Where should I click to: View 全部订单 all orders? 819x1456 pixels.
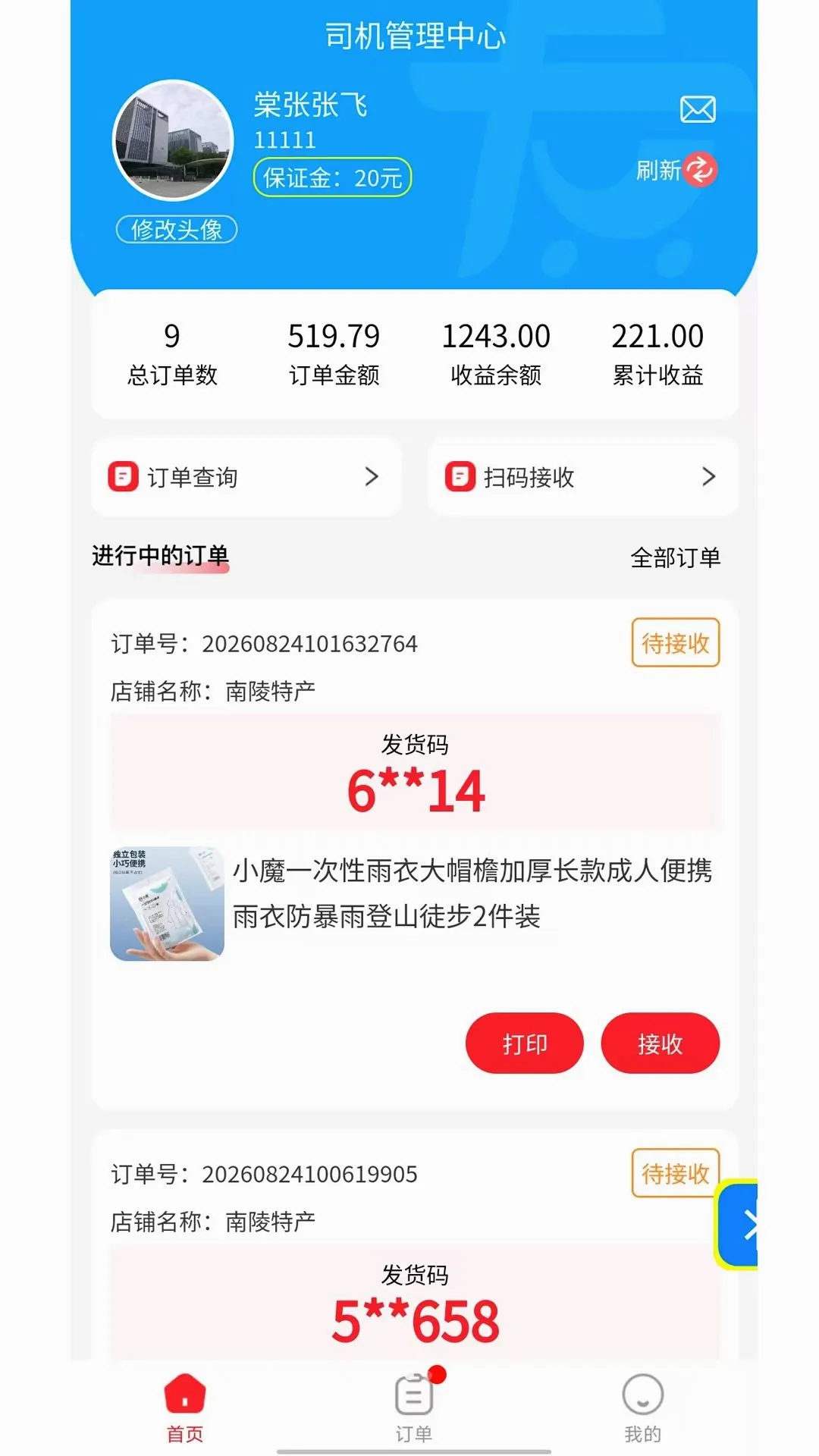tap(675, 558)
